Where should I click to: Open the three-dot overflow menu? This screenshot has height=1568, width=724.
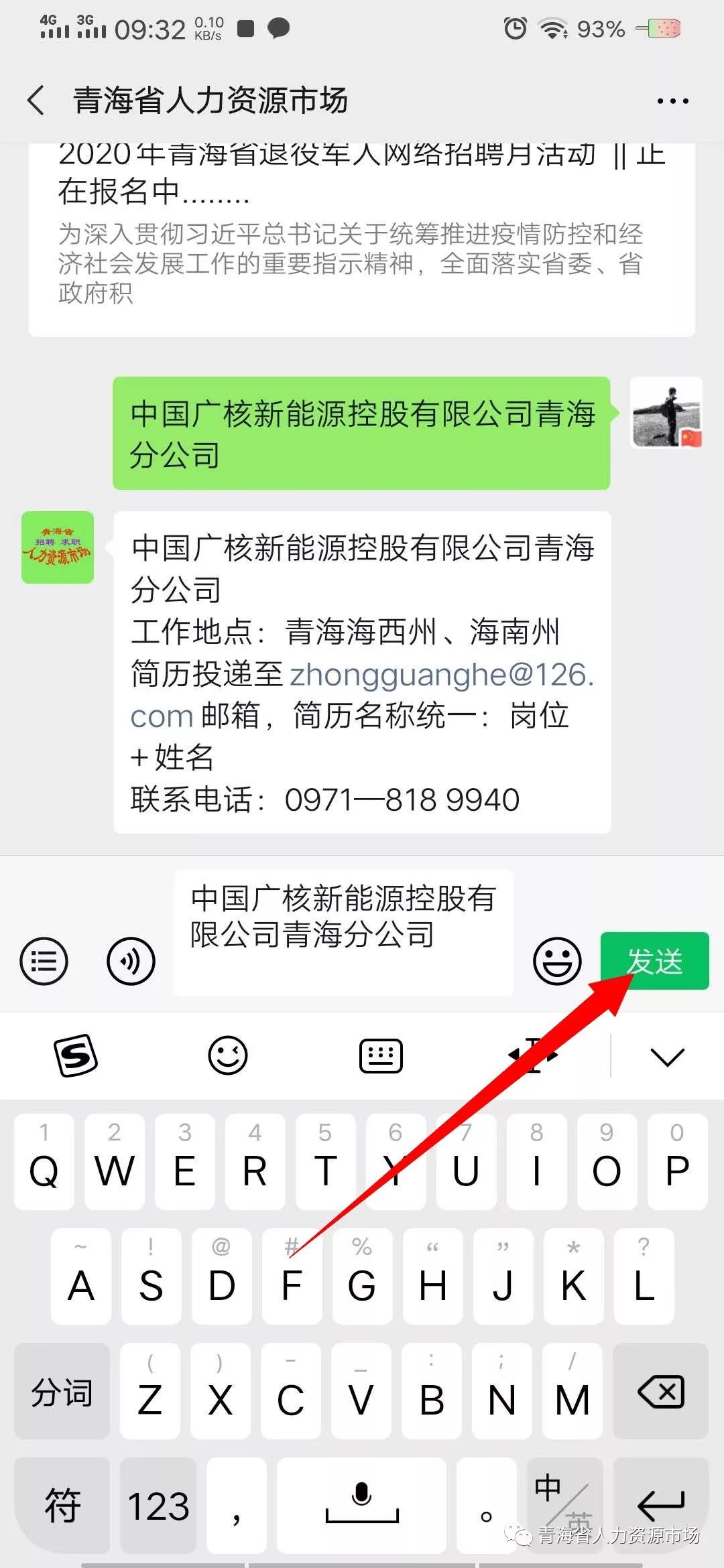pos(672,101)
